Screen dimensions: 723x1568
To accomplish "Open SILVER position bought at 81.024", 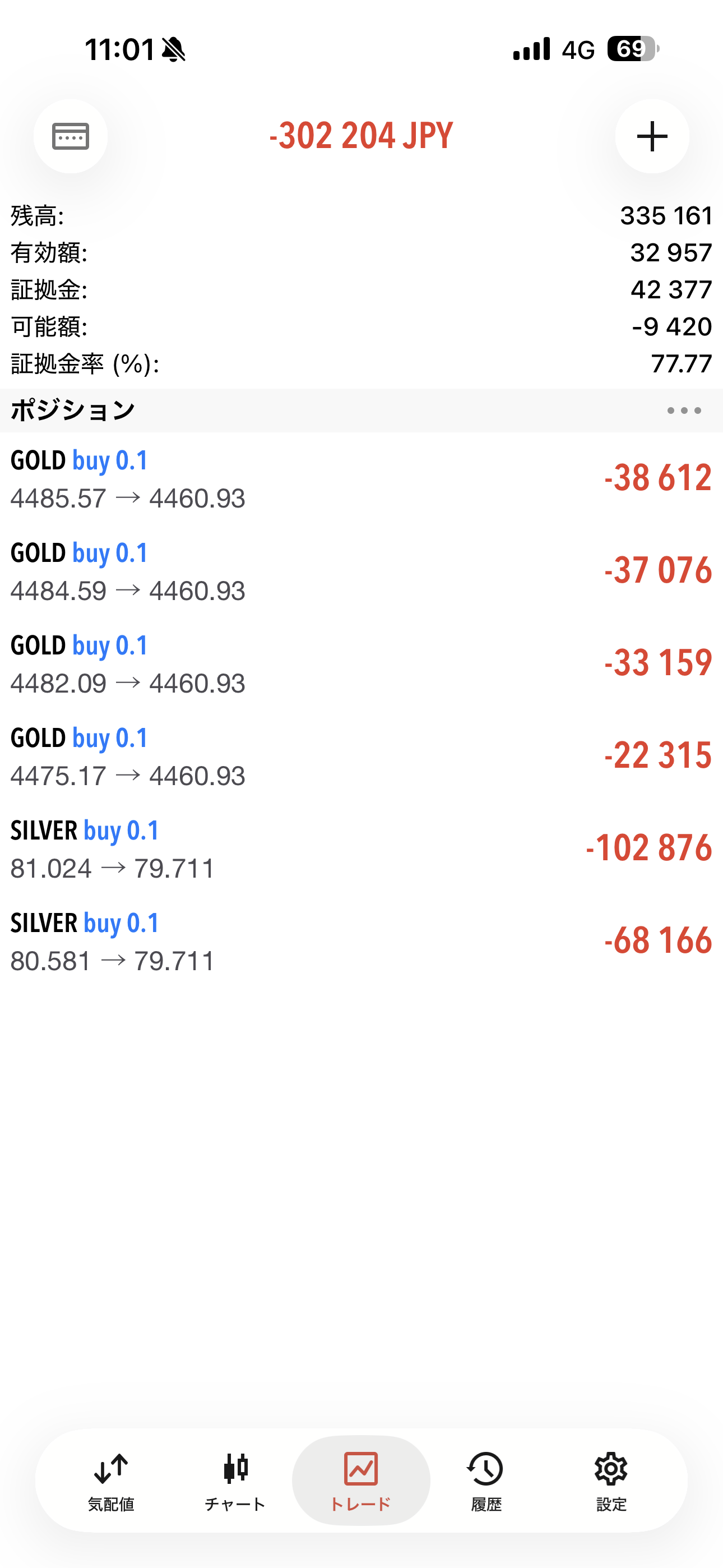I will point(361,849).
